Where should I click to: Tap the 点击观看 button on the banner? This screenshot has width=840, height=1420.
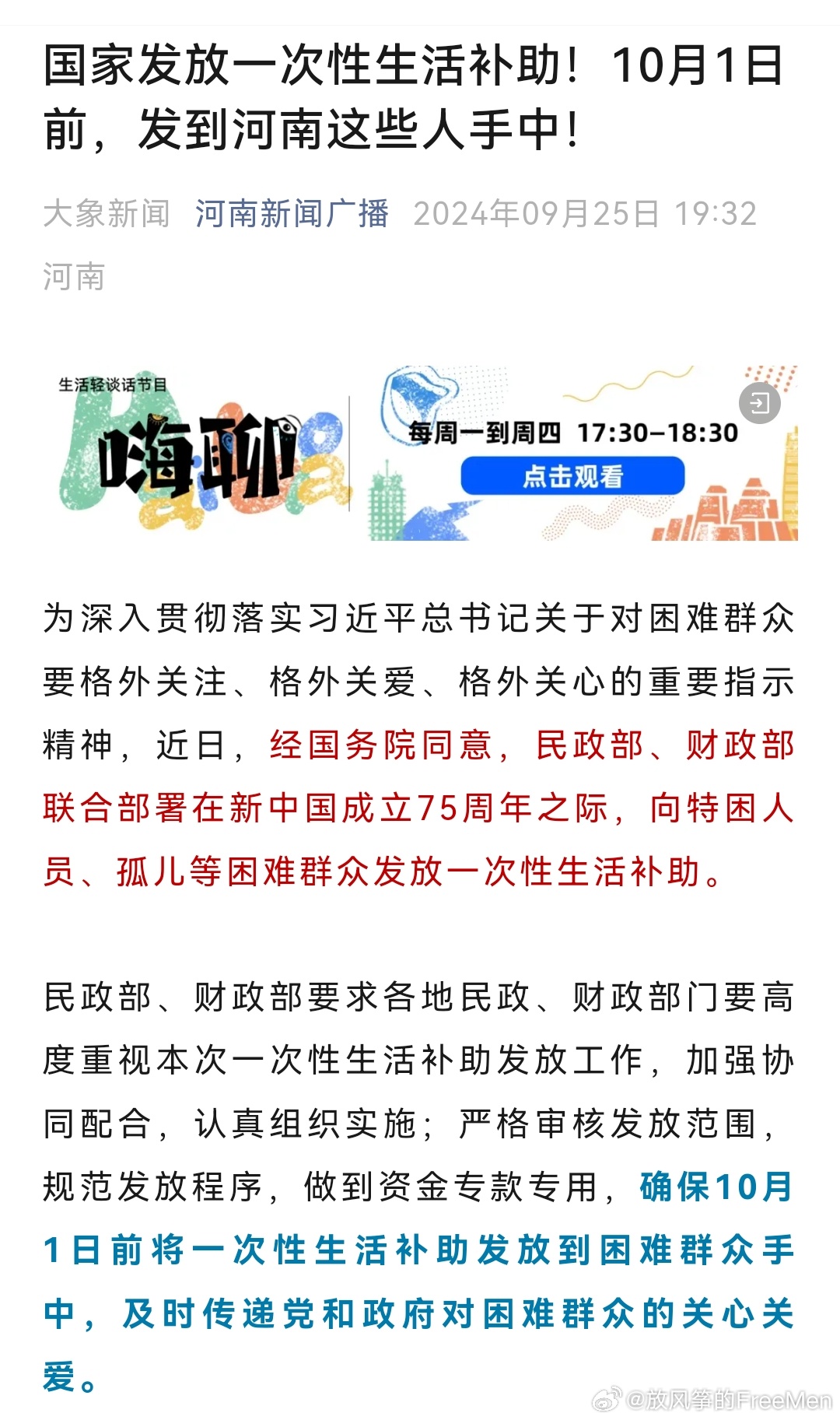click(572, 475)
